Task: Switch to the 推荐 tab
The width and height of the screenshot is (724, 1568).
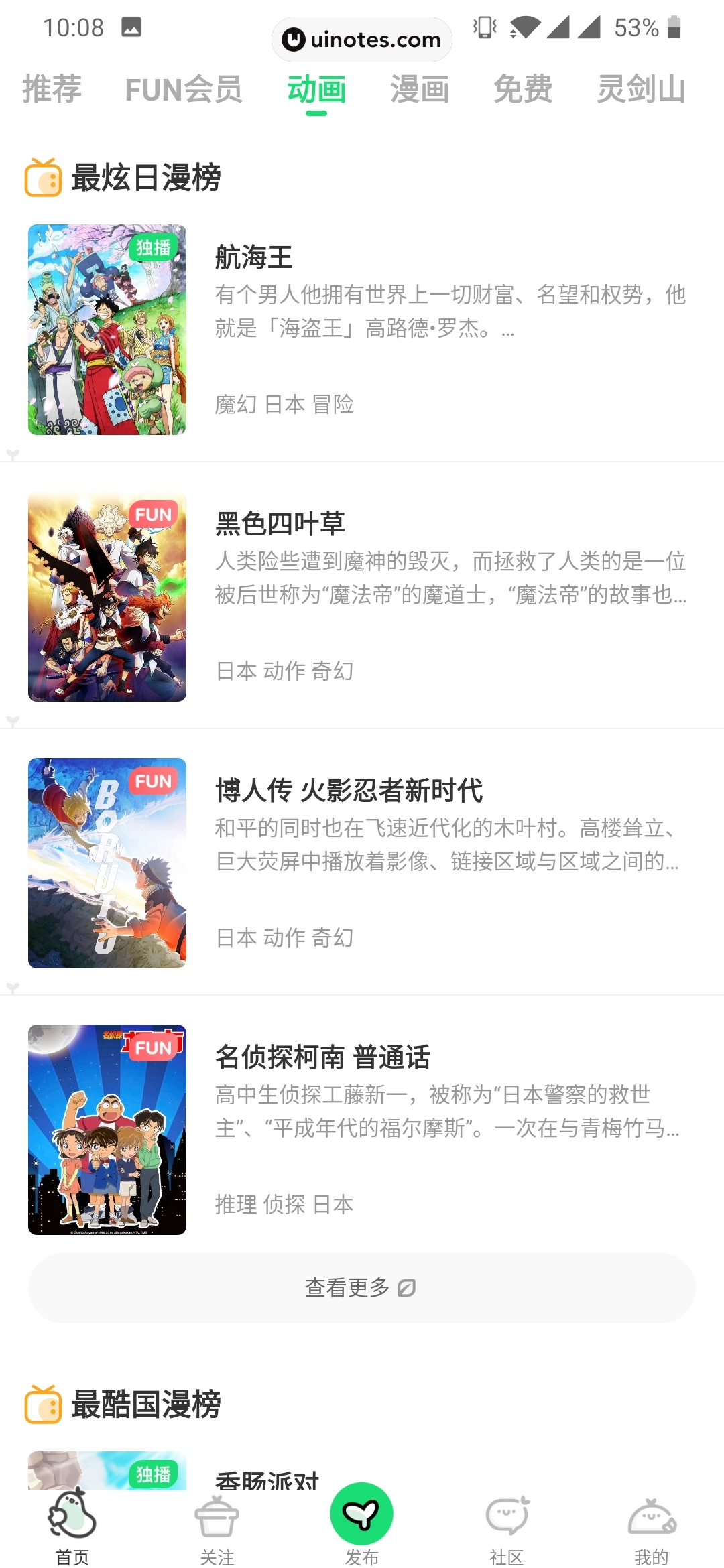Action: click(x=52, y=89)
